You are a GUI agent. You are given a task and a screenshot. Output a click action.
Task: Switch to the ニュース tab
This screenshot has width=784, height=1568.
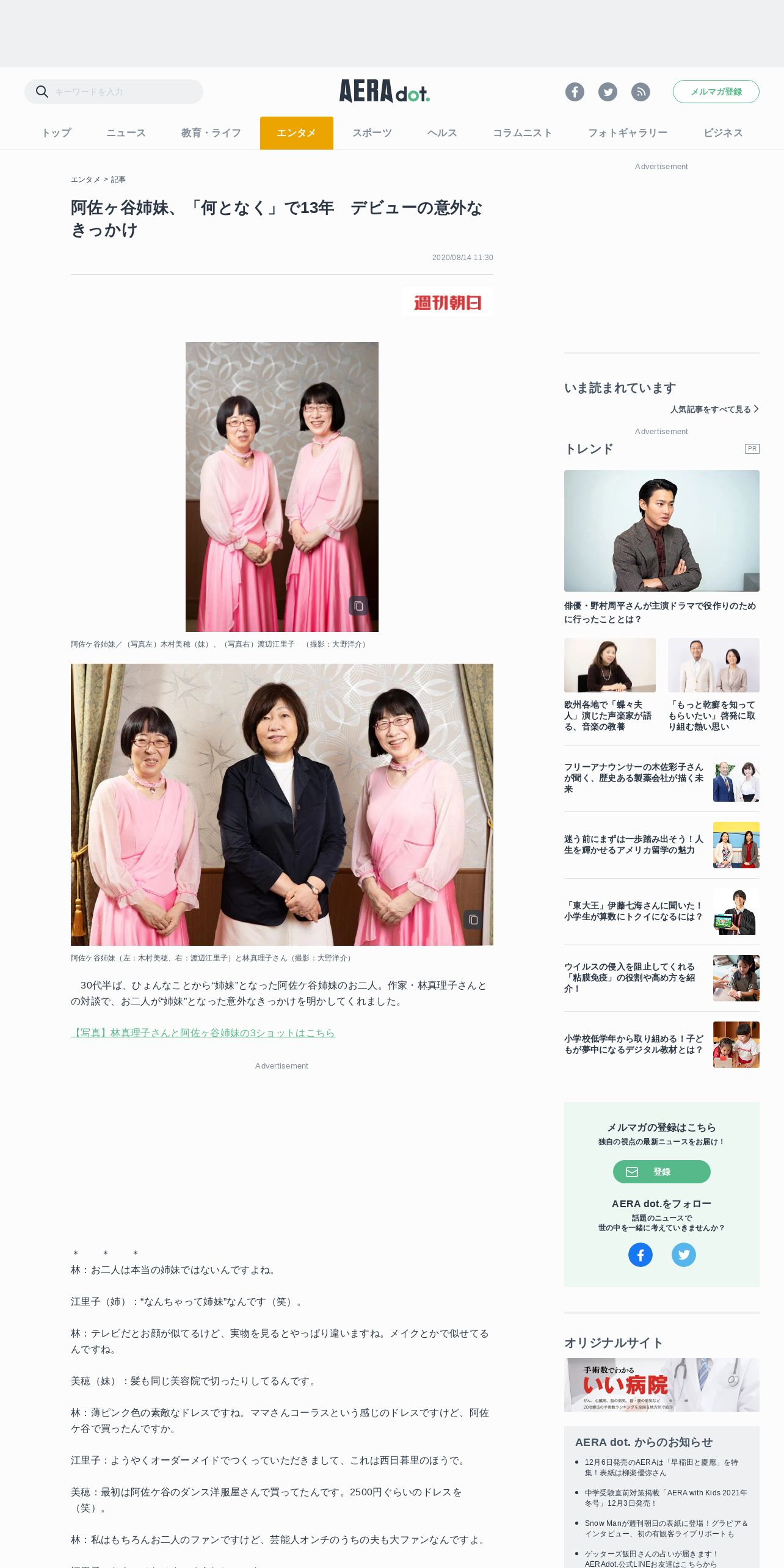126,133
